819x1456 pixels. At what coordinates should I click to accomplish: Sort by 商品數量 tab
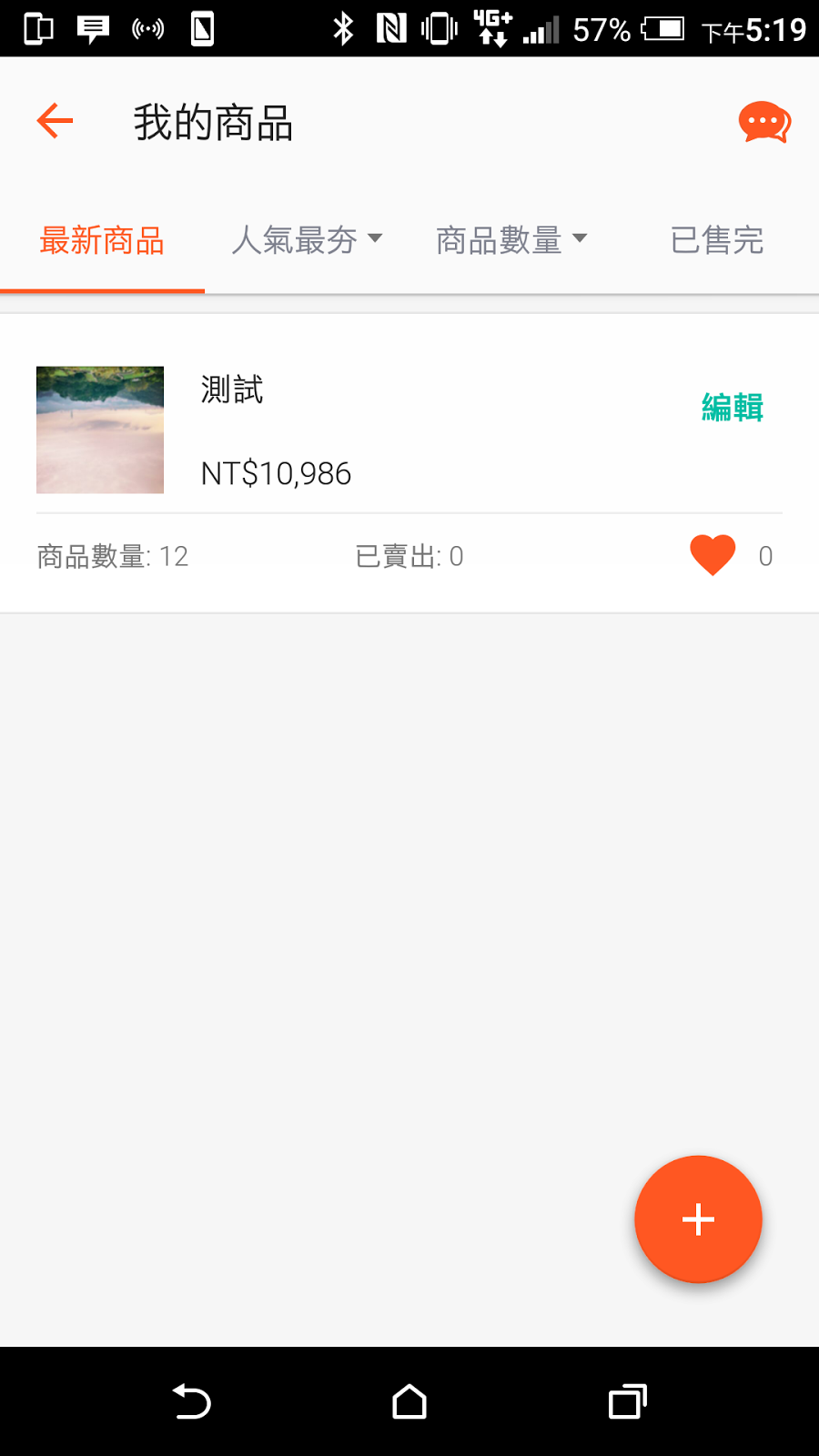coord(511,241)
